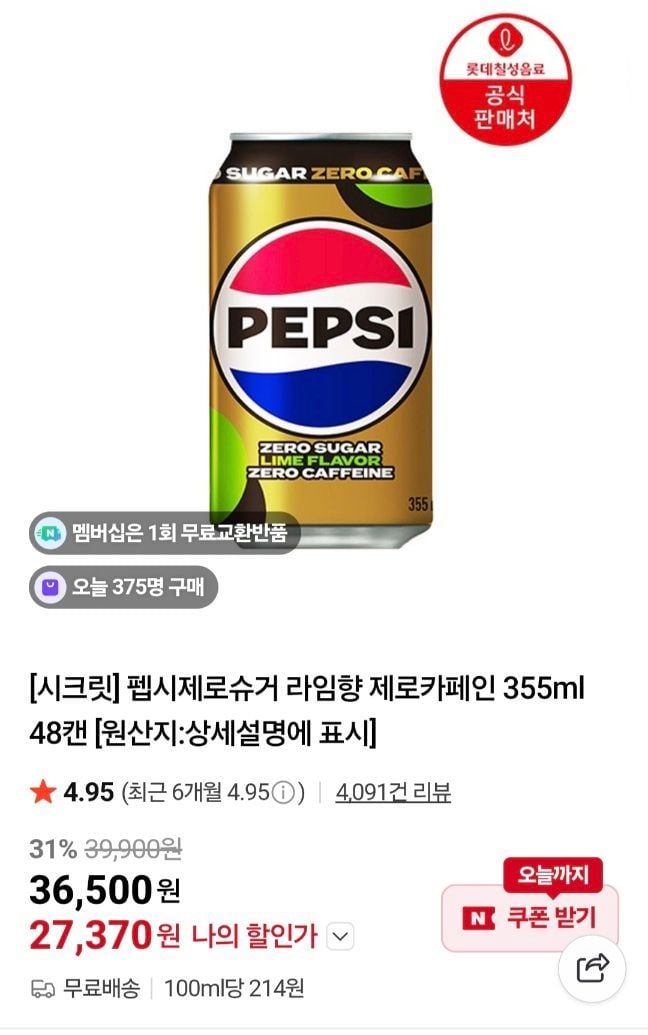View the Pepsi can product image
Screen dimensions: 648x1035
[323, 330]
